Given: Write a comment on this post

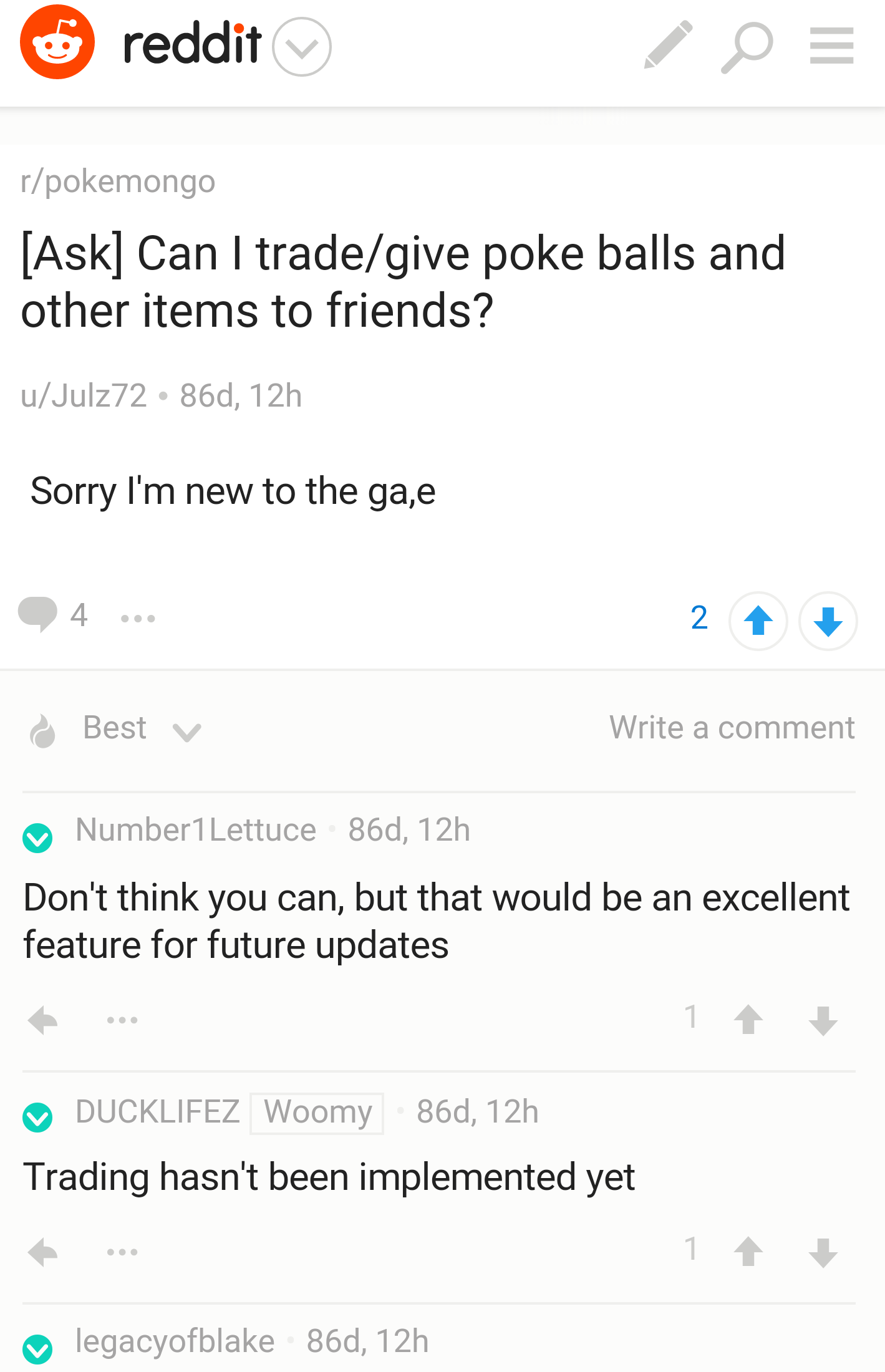Looking at the screenshot, I should pos(732,728).
